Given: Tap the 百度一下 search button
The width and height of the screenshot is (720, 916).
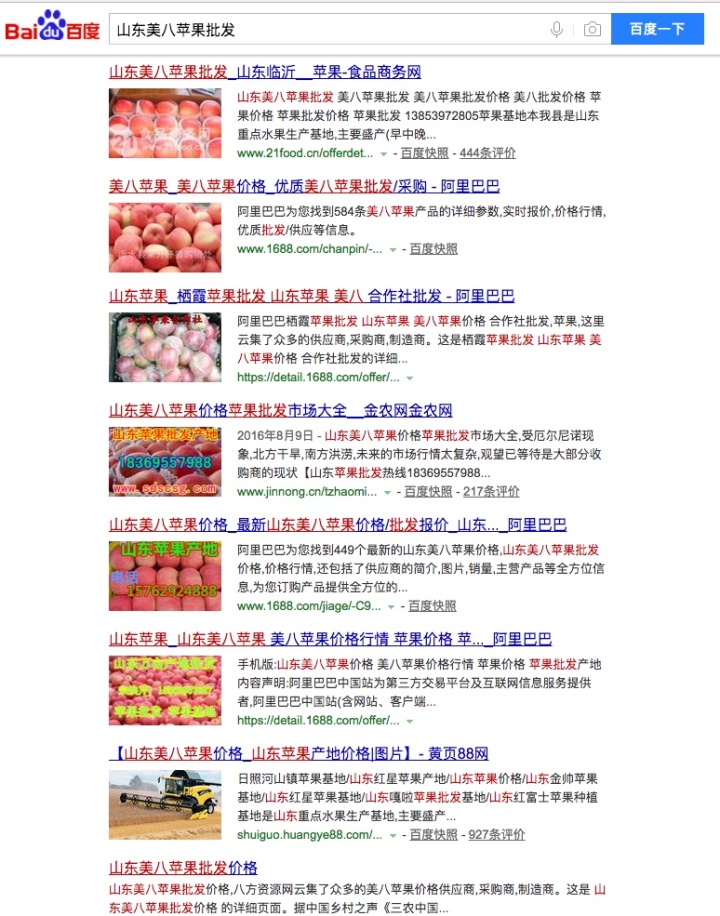Looking at the screenshot, I should click(657, 30).
